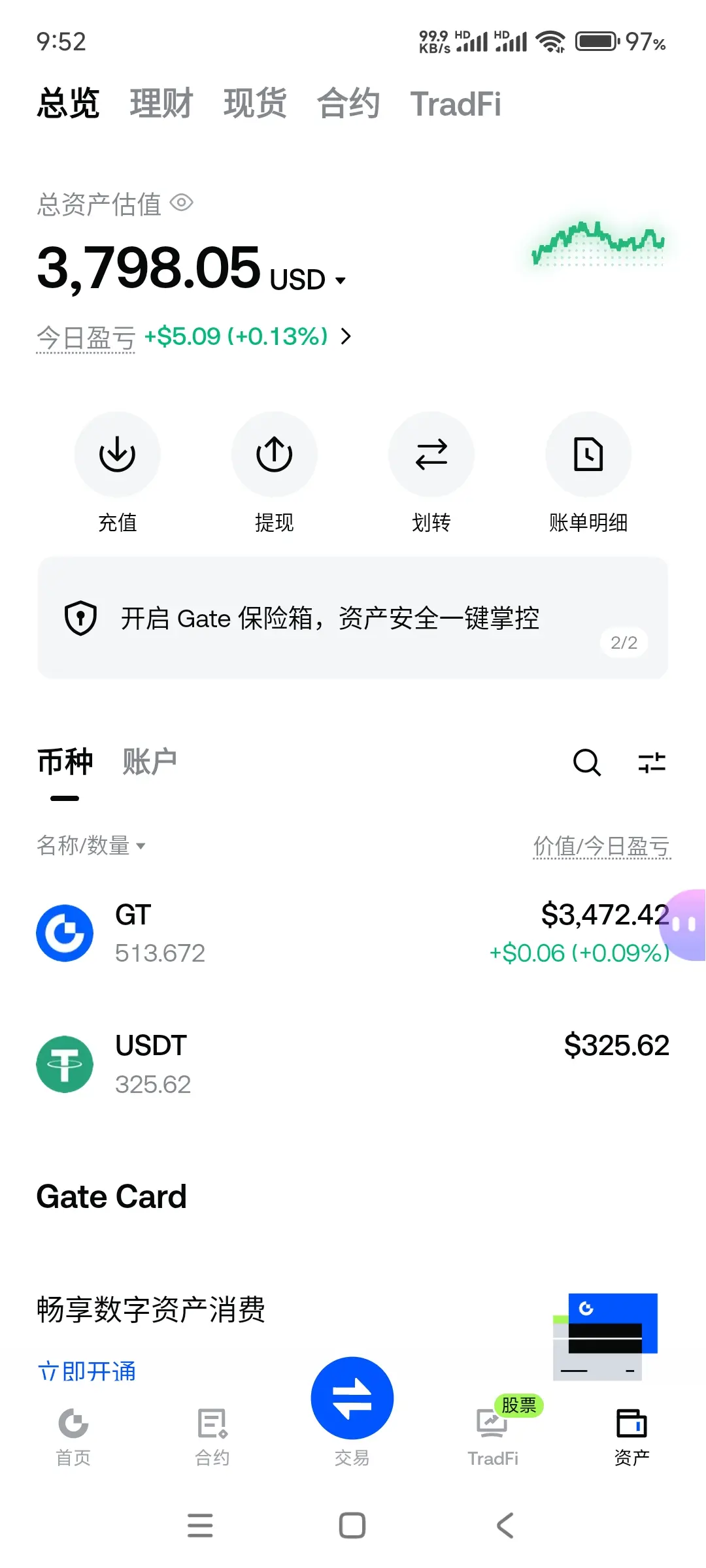This screenshot has width=706, height=1568.
Task: Switch to the 现货 tab
Action: click(255, 104)
